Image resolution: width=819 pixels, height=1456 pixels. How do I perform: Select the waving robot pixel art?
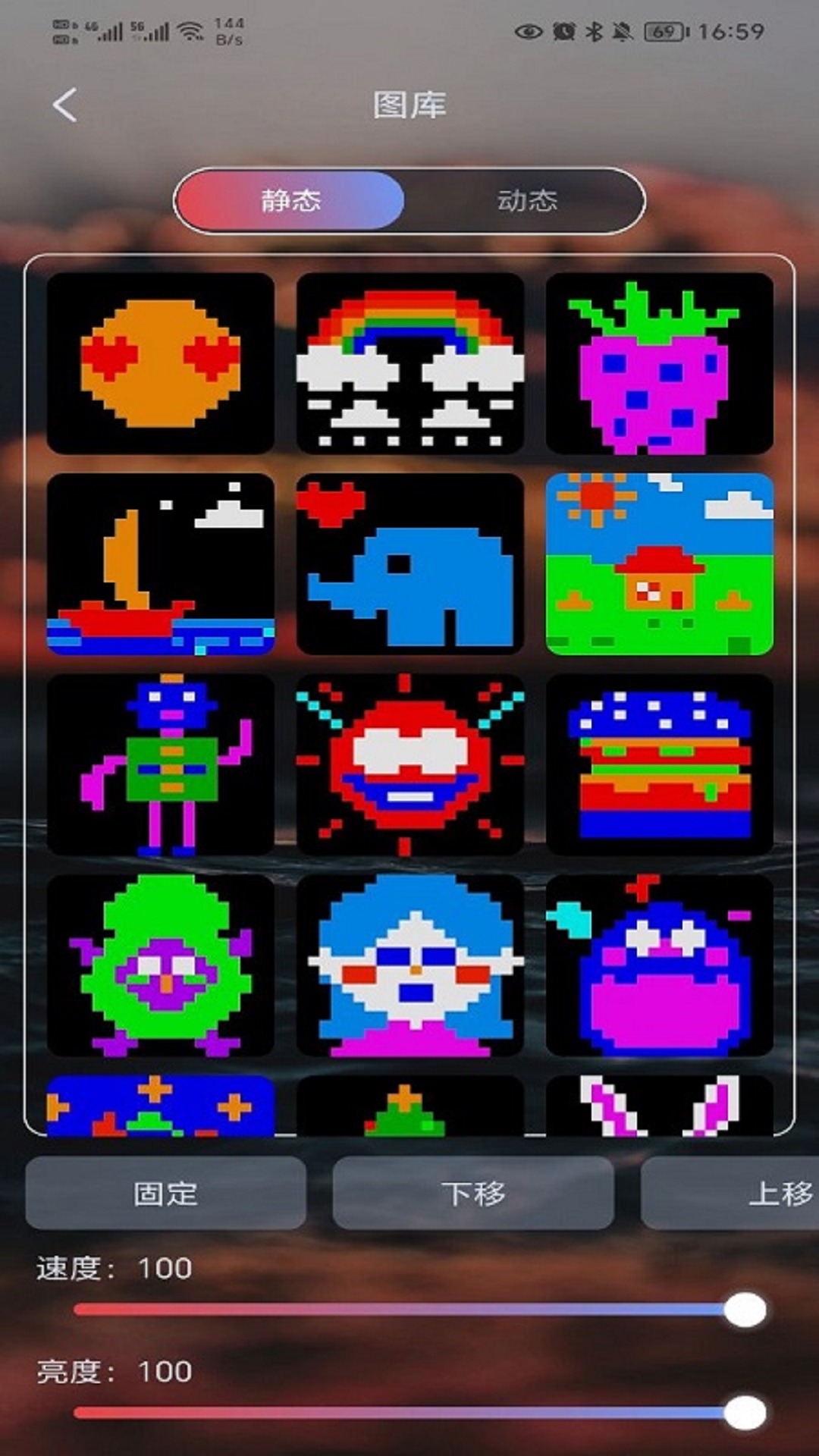pos(161,764)
